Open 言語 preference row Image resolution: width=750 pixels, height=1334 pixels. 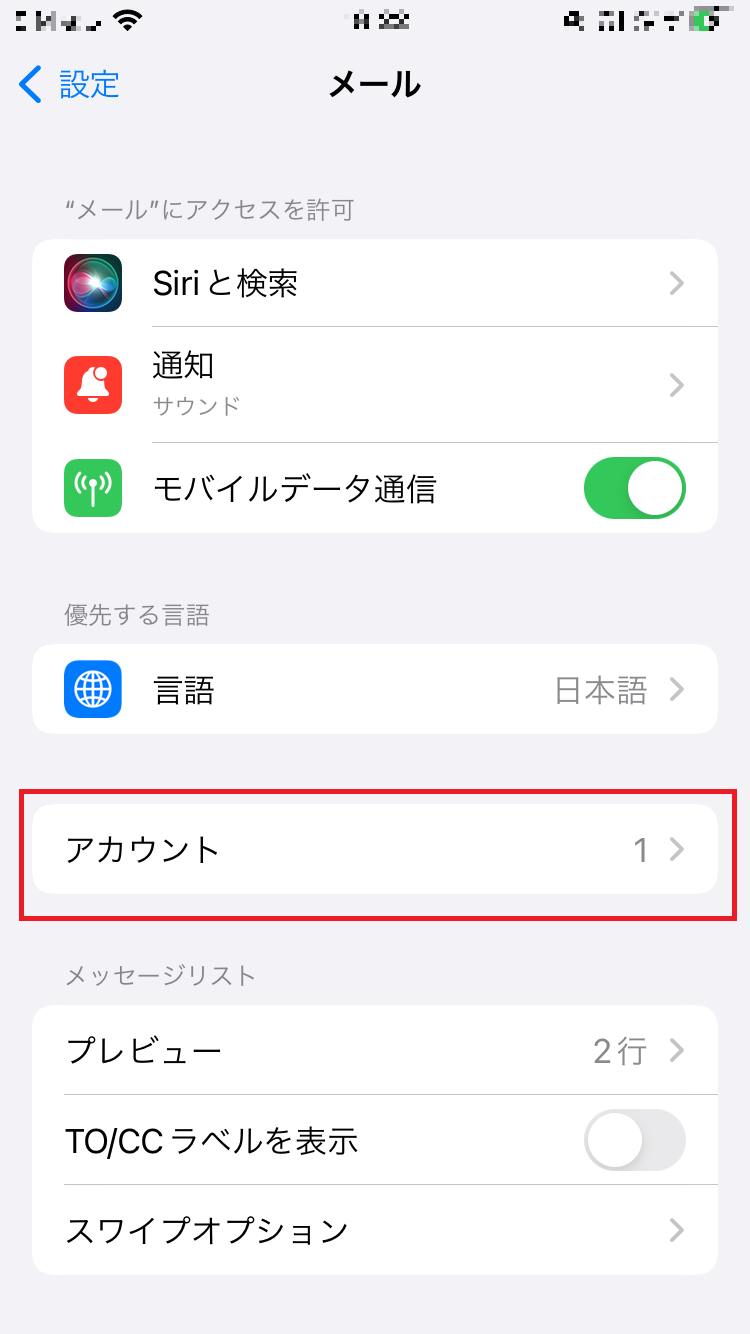(x=375, y=690)
